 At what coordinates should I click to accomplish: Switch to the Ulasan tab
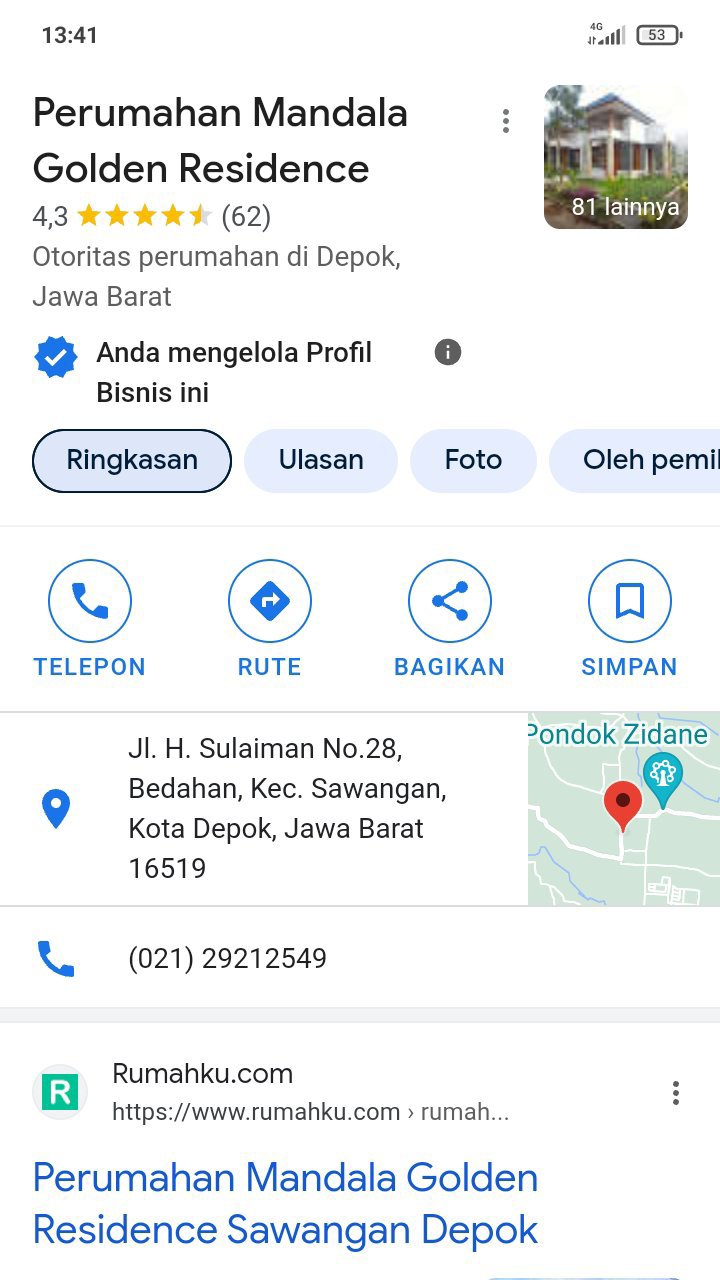coord(321,460)
